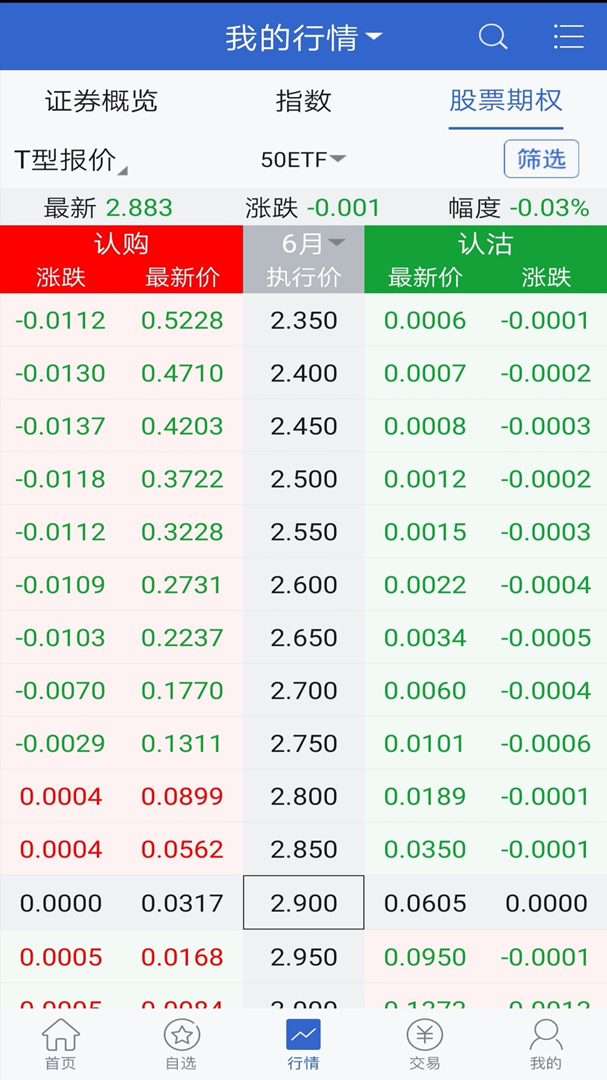
Task: Open the option row with strike 2.900
Action: 303,902
